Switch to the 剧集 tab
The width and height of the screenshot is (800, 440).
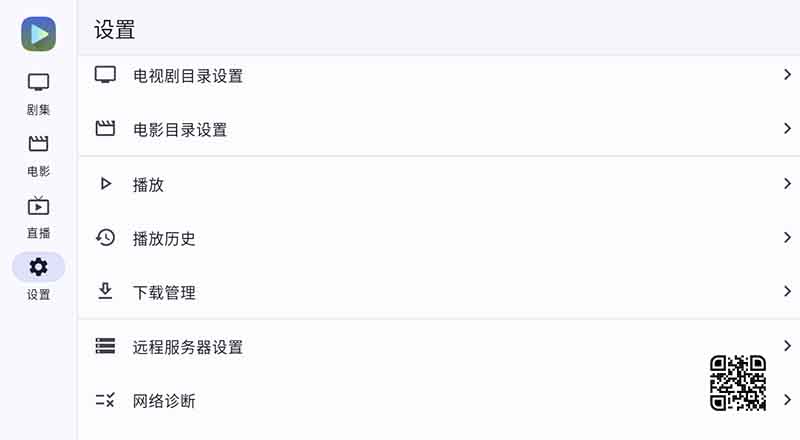38,93
